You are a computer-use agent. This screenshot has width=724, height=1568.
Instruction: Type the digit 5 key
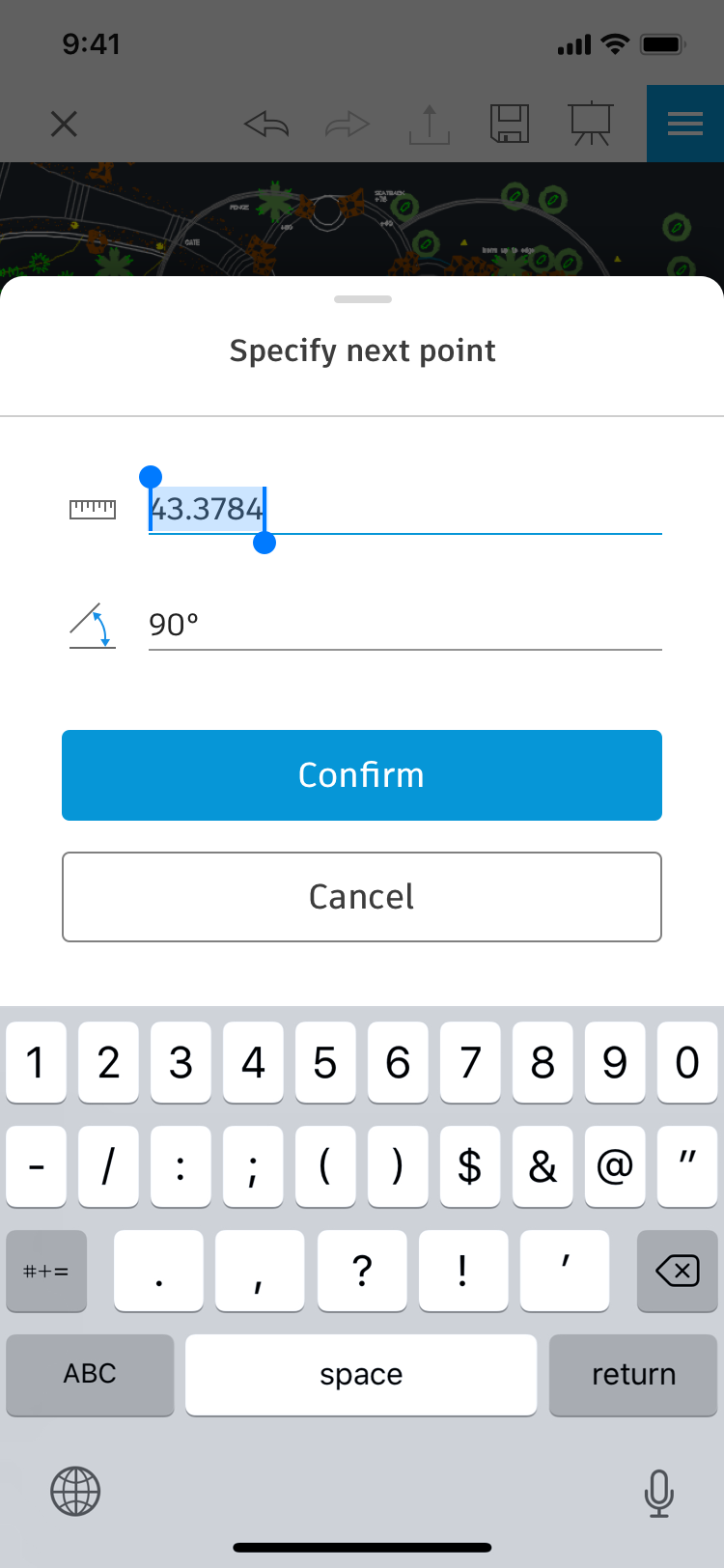coord(325,1062)
